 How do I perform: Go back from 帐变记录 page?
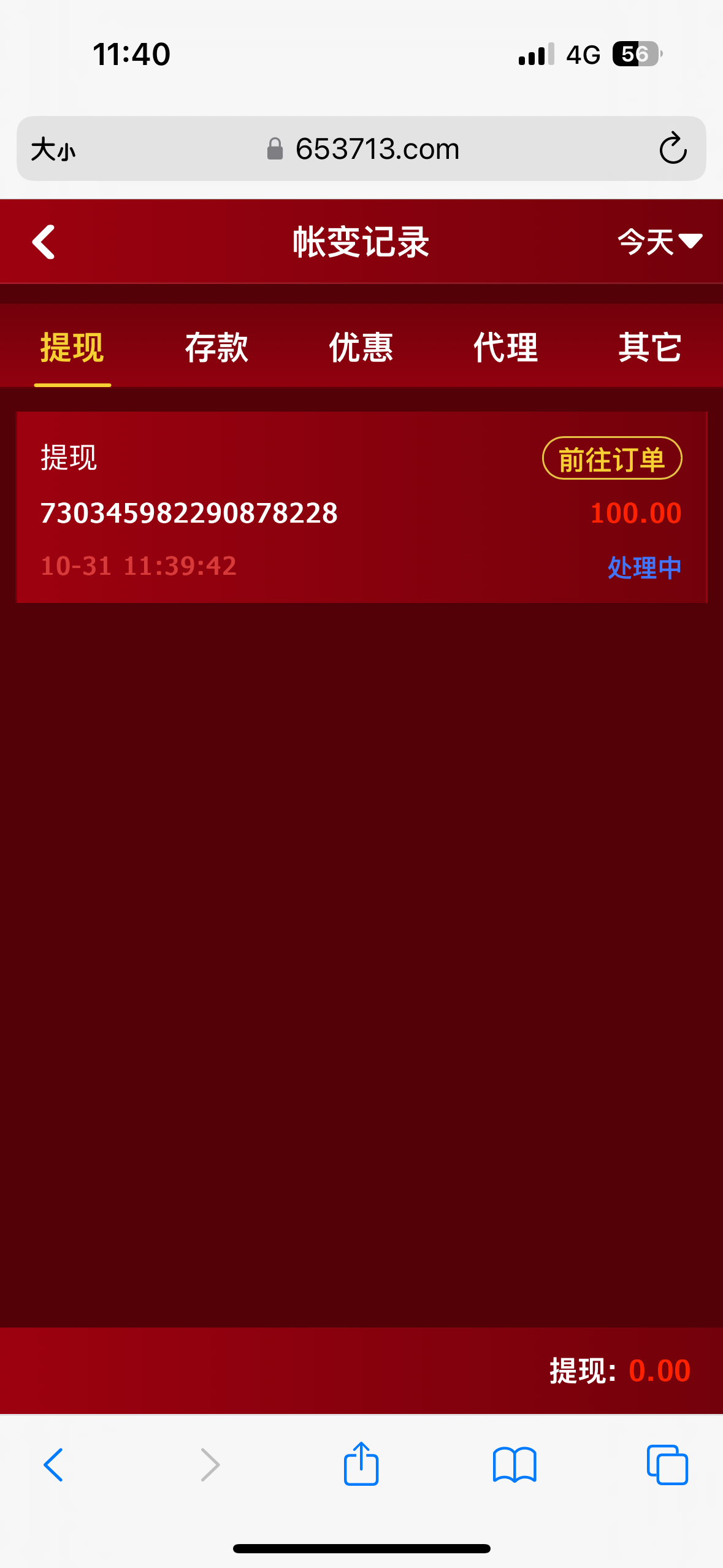click(x=44, y=242)
